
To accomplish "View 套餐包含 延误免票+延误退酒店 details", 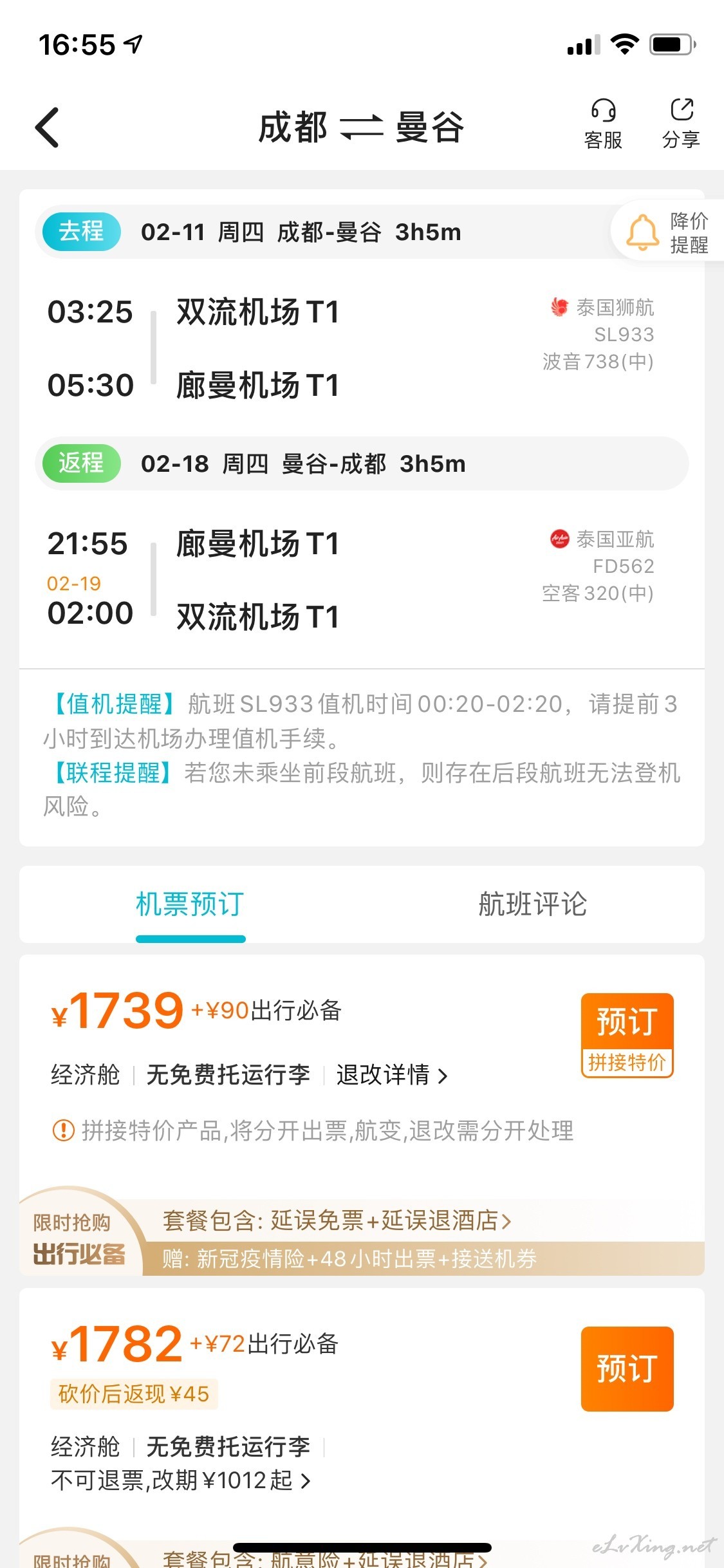I will click(x=337, y=1220).
